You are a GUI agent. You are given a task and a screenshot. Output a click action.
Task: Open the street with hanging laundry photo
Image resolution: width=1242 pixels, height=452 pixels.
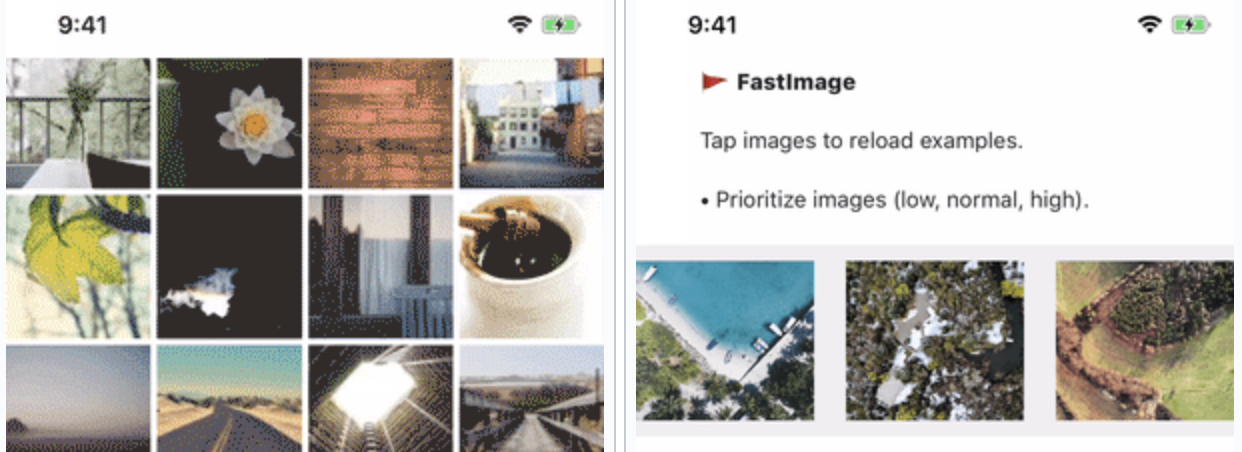[x=531, y=123]
